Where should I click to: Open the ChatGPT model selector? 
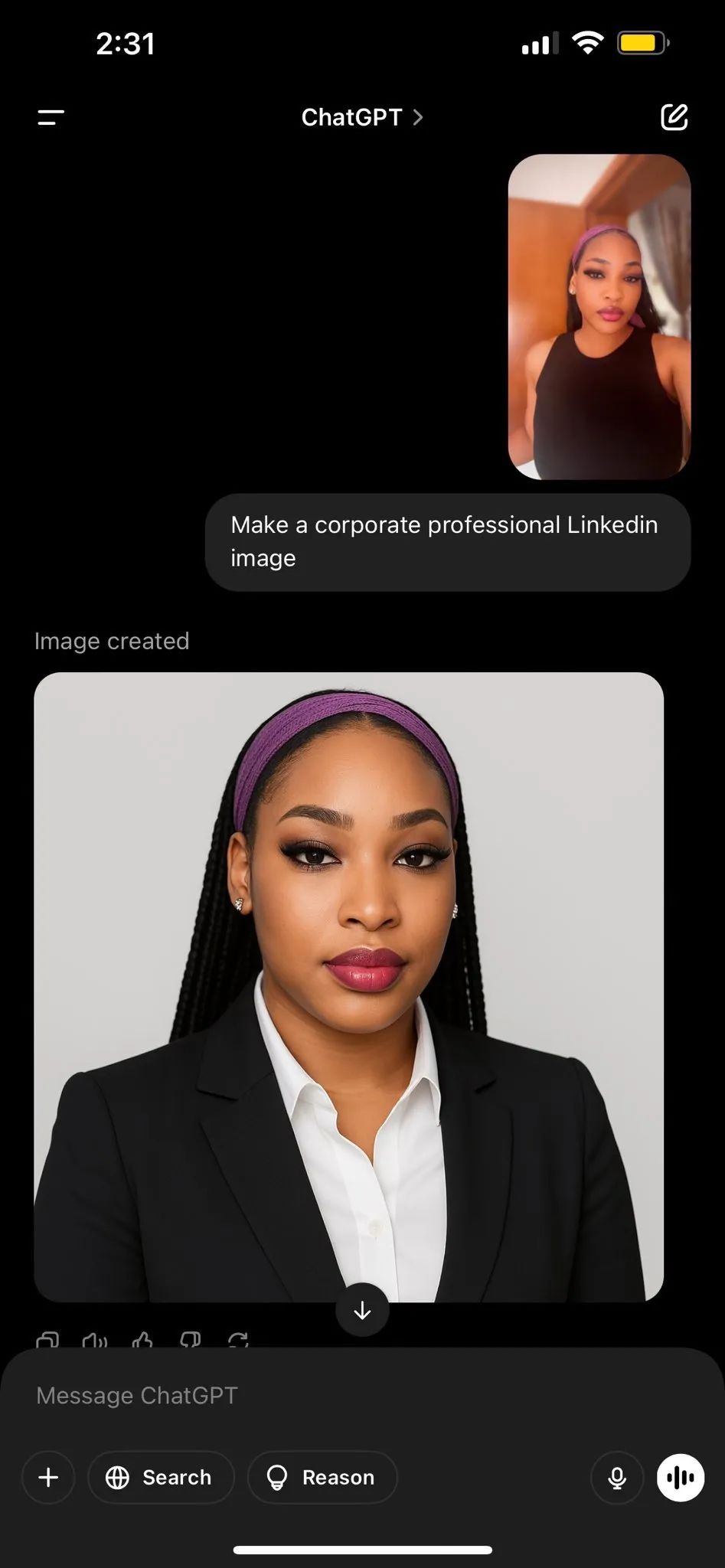[361, 117]
